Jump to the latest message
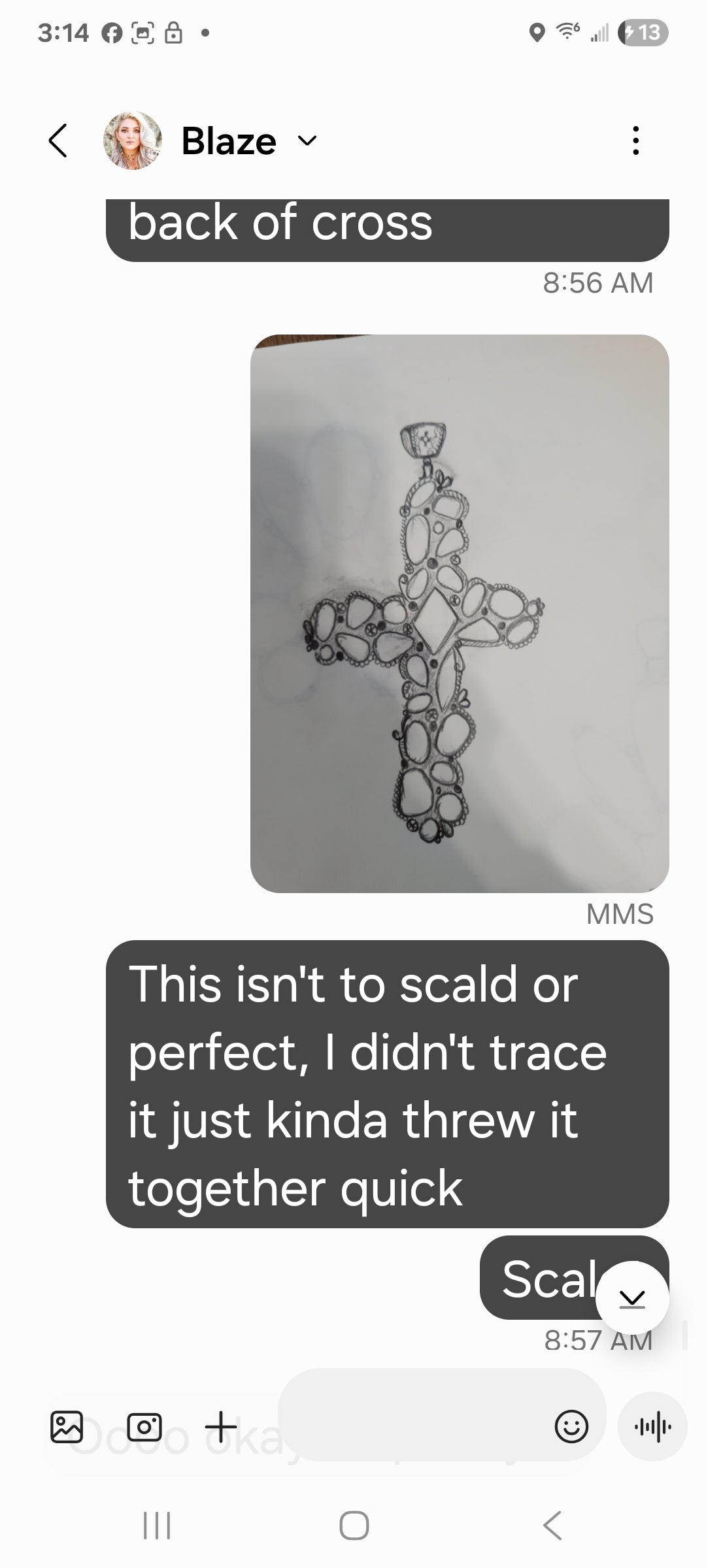Screen dimensions: 706x1568 point(632,1298)
